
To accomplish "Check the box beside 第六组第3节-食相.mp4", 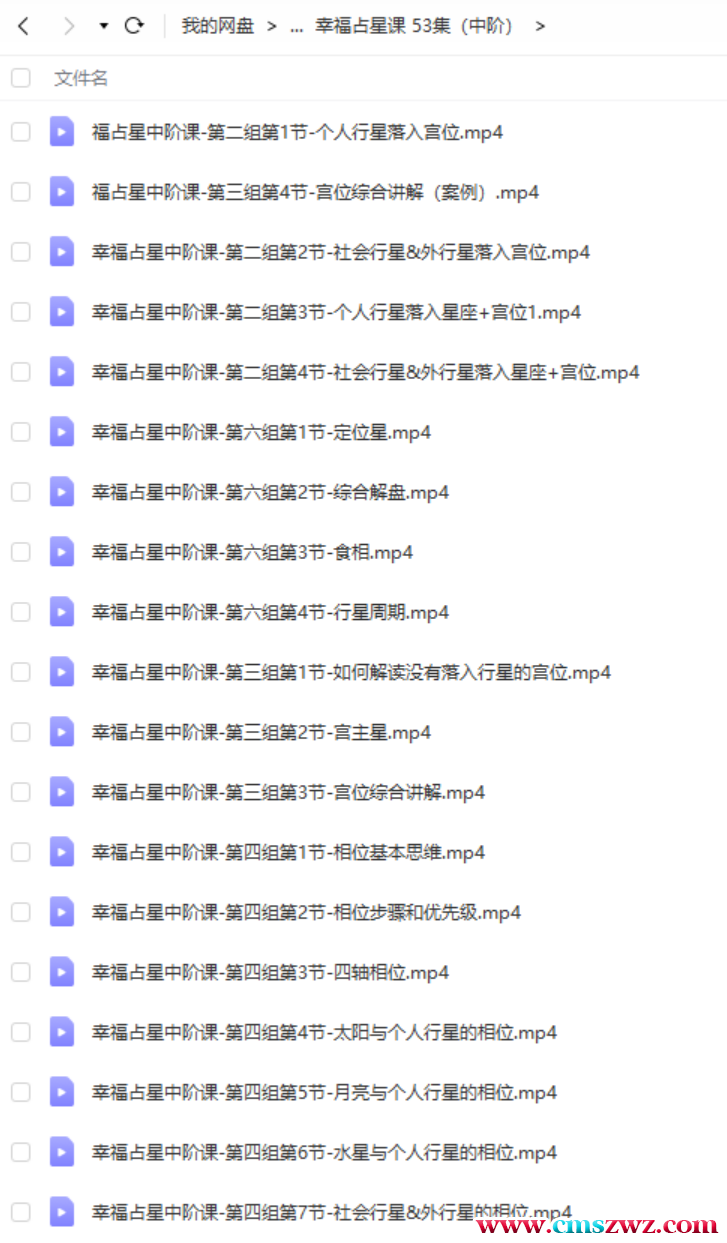I will [x=20, y=552].
